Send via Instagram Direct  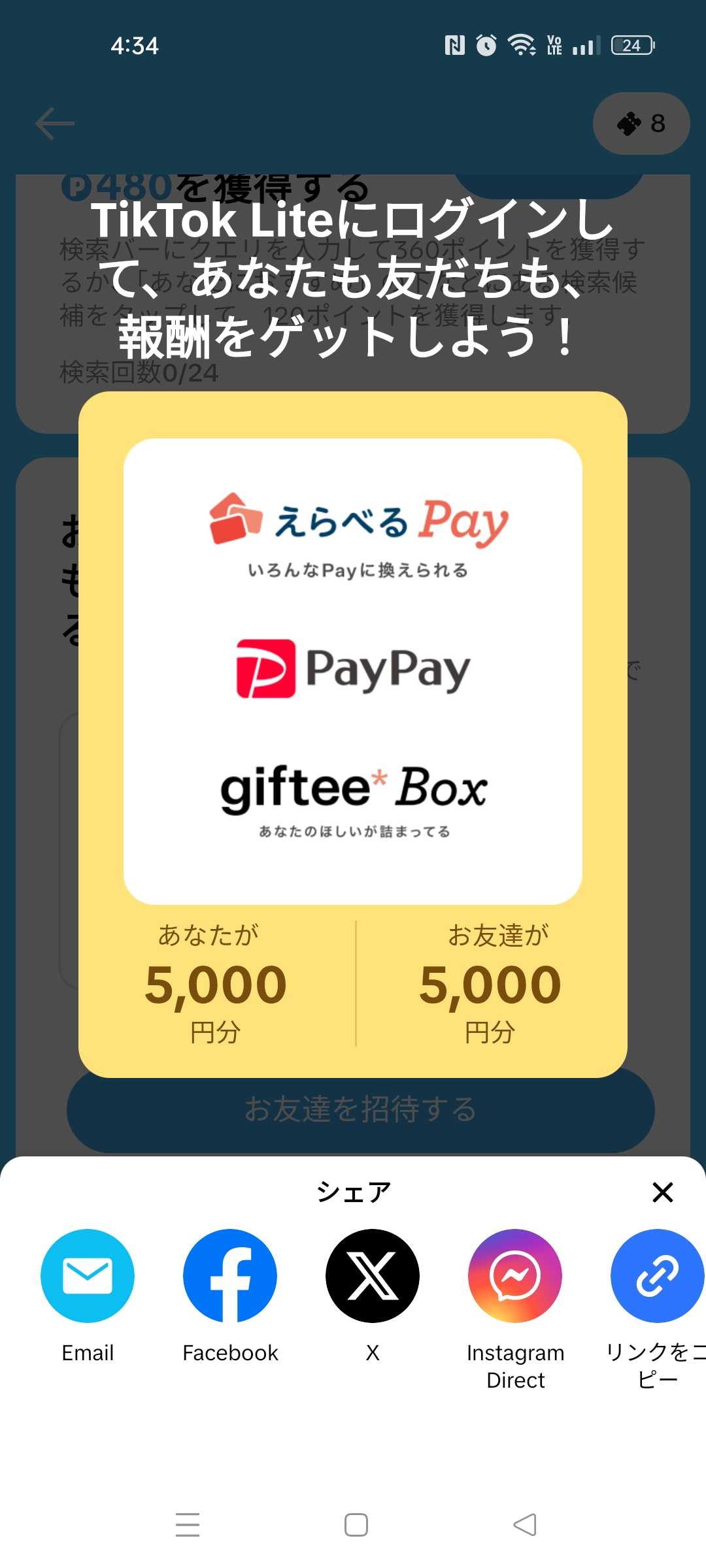pyautogui.click(x=515, y=1276)
